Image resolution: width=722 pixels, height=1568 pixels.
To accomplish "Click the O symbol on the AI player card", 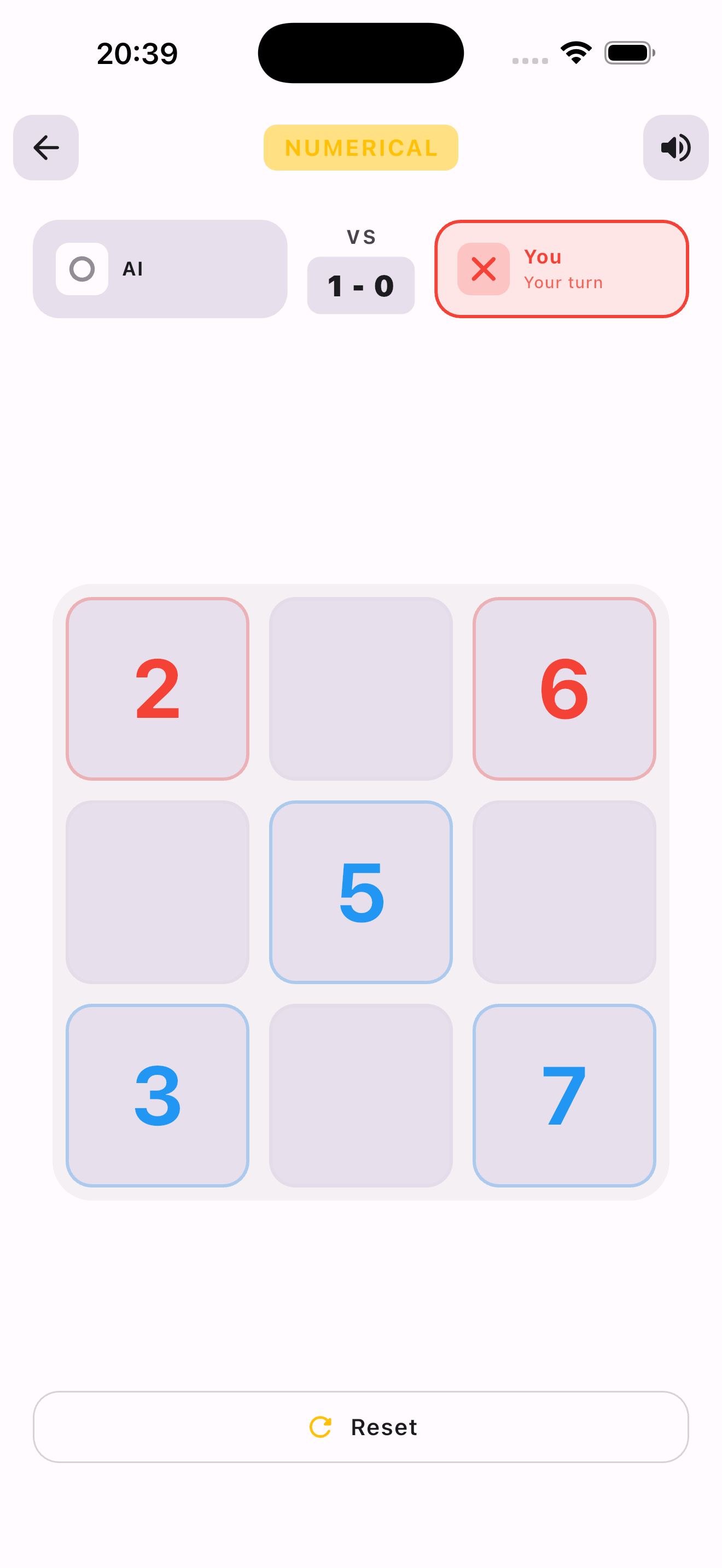I will click(82, 268).
